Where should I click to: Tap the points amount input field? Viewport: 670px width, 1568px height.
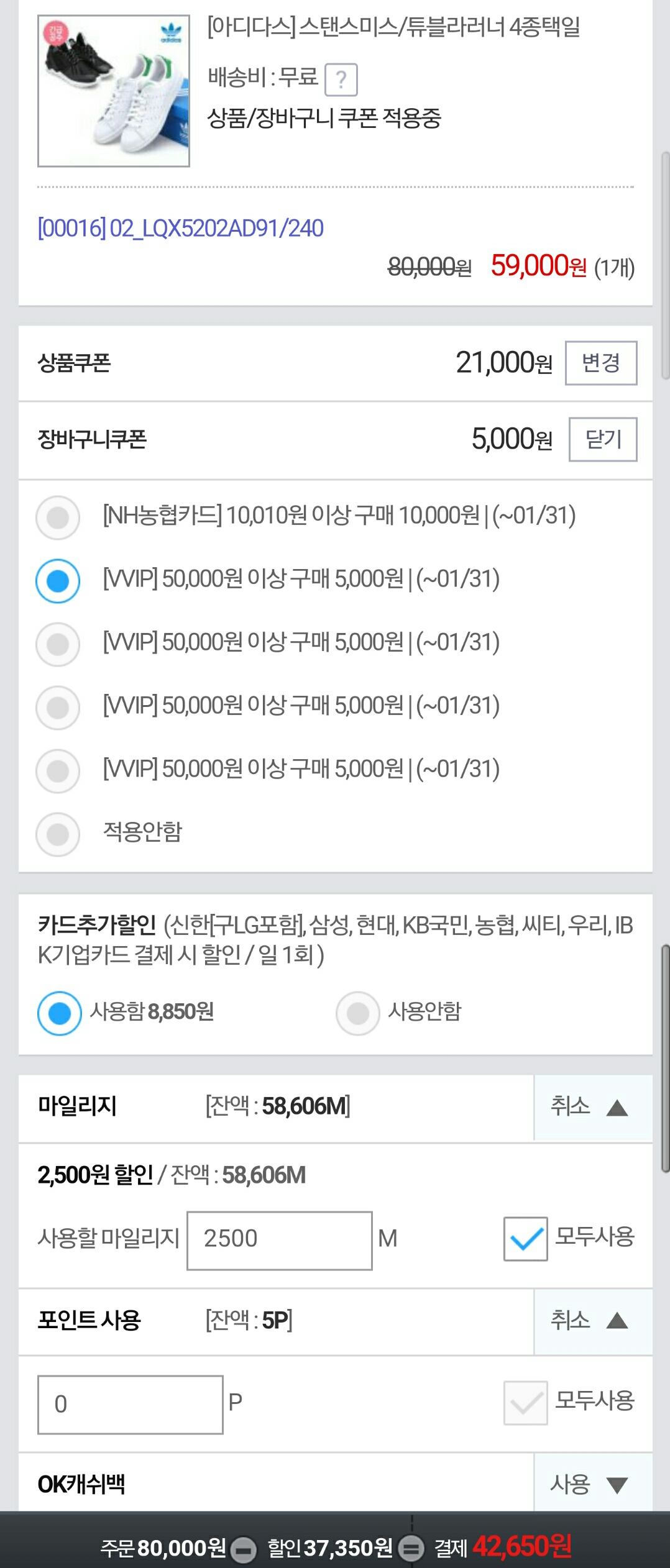[130, 1404]
